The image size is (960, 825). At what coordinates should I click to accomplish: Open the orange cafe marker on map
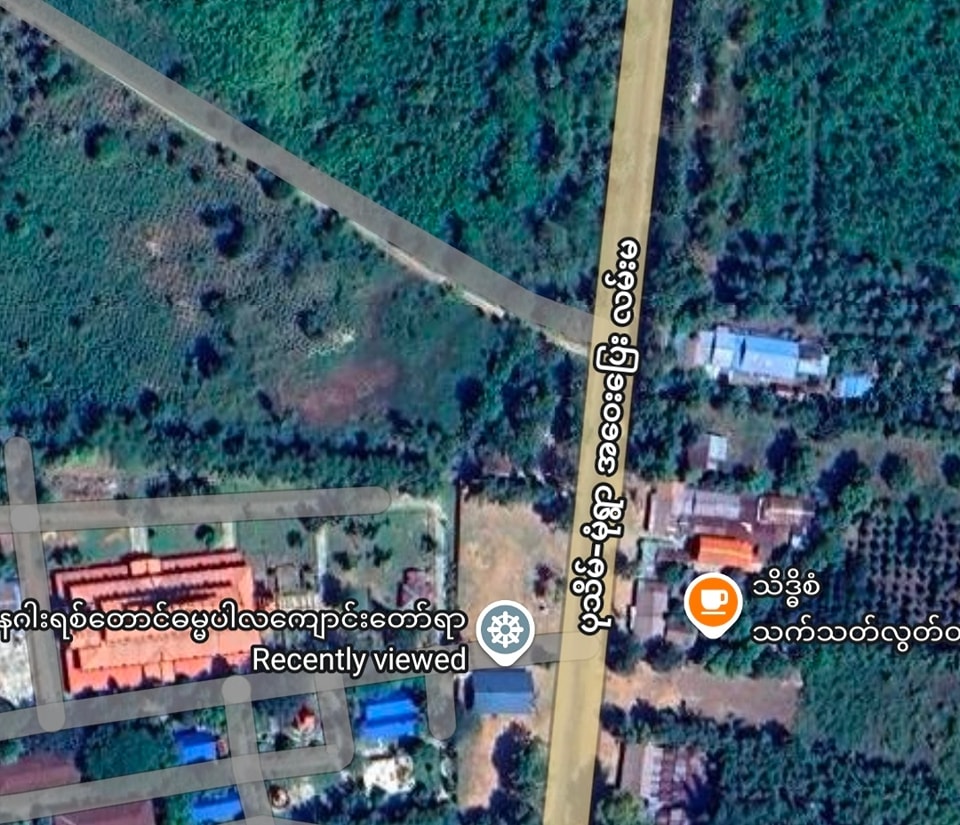[x=713, y=603]
